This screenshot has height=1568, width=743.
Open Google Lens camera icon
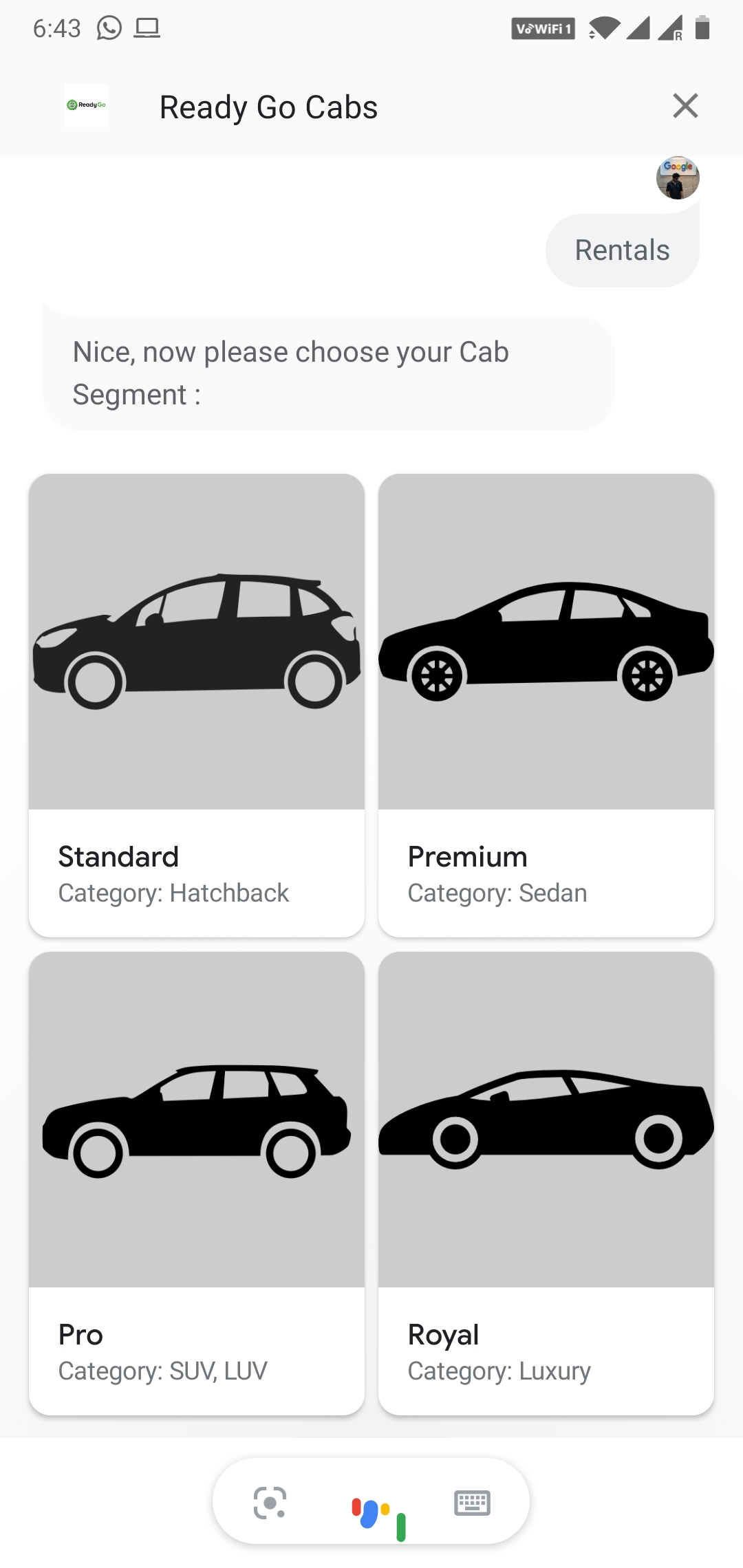(270, 1503)
